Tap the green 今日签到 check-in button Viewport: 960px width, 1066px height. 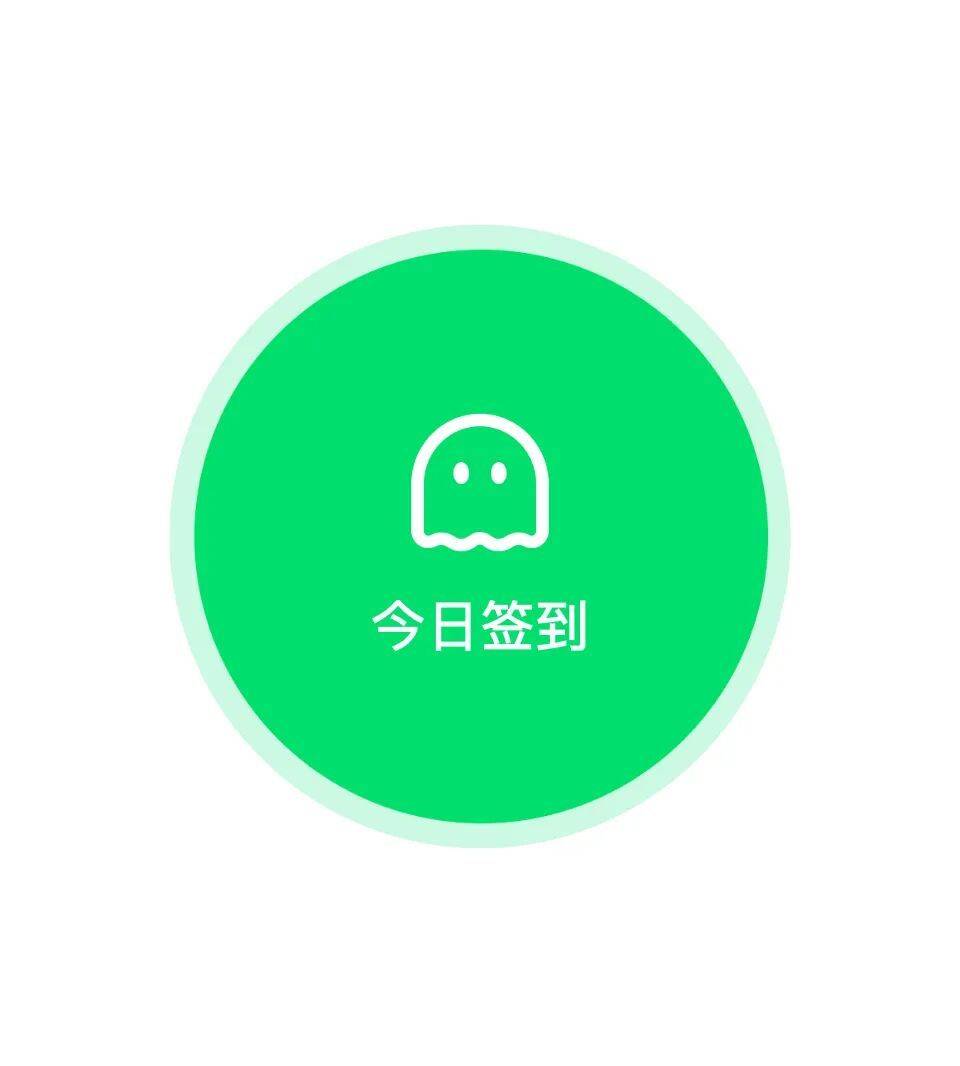pyautogui.click(x=480, y=536)
